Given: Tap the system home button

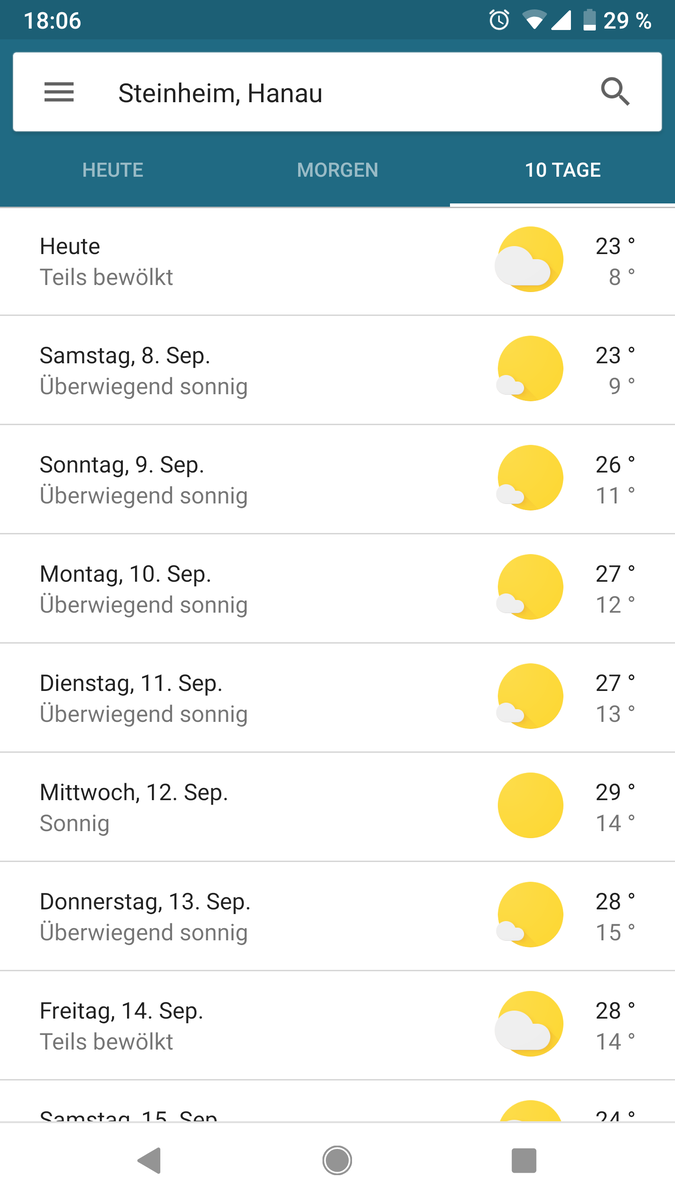Looking at the screenshot, I should pyautogui.click(x=337, y=1160).
